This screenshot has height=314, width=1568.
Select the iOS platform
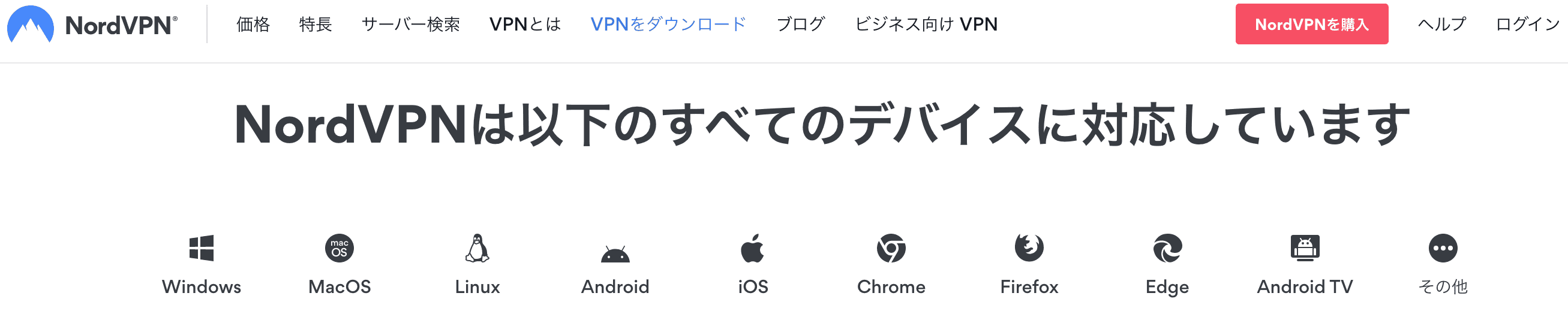point(753,265)
